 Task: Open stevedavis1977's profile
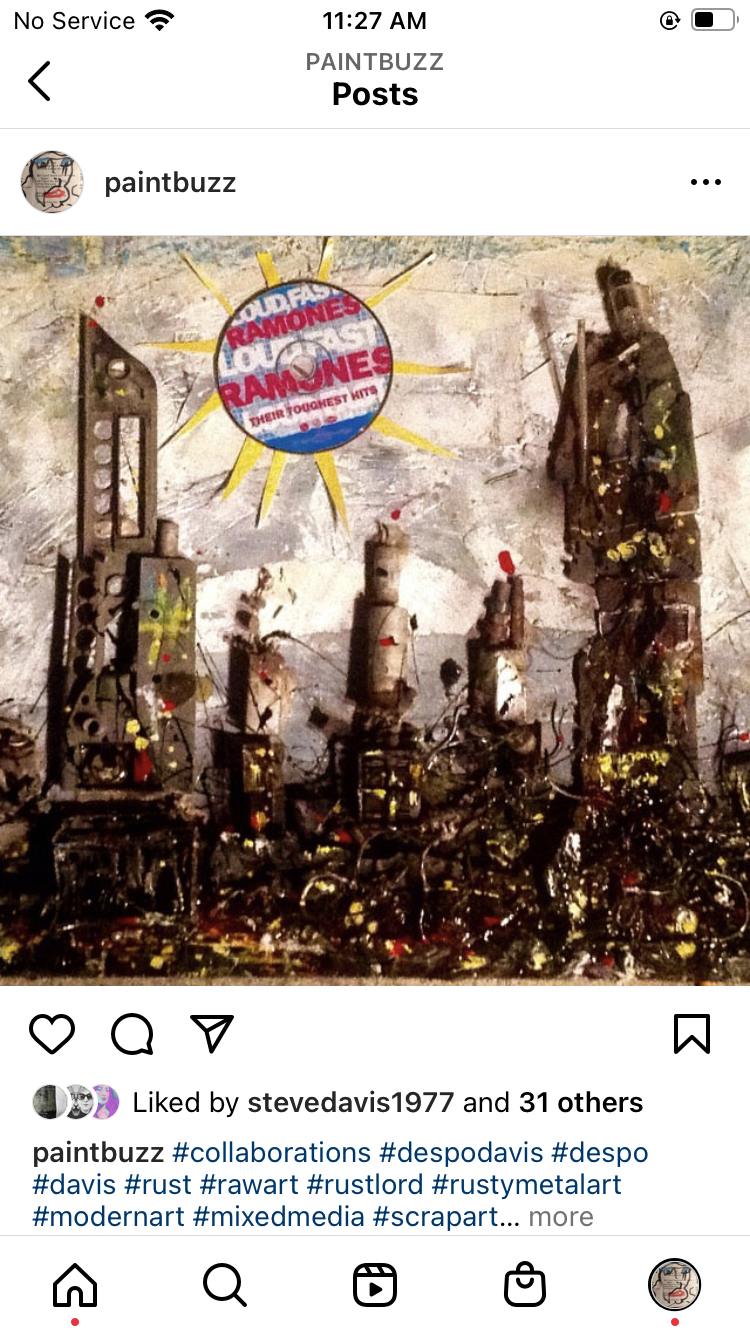(354, 1102)
